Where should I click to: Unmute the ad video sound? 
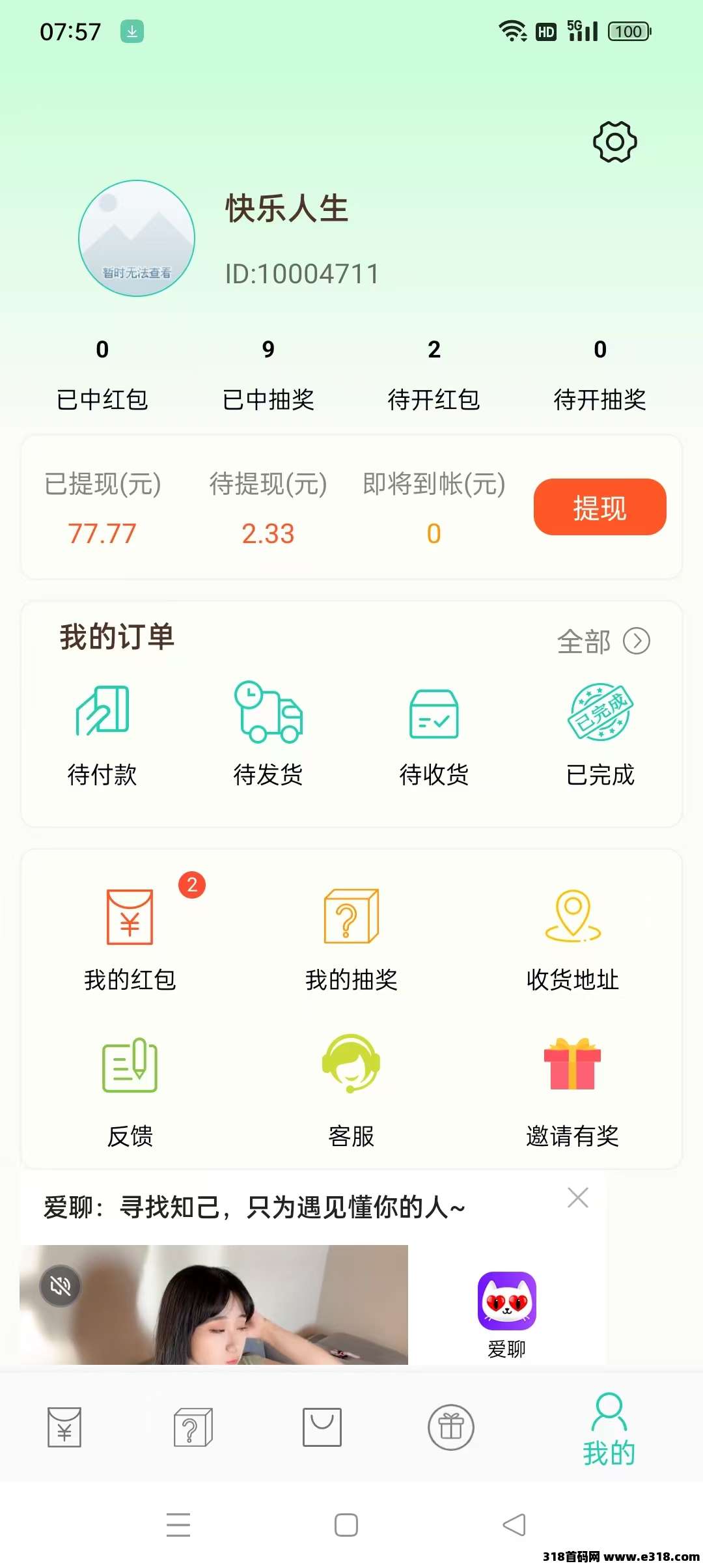pyautogui.click(x=60, y=1286)
